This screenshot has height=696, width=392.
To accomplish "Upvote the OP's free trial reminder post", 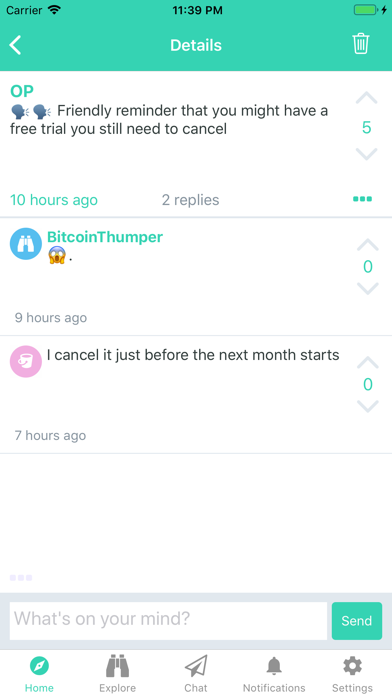I will [366, 98].
